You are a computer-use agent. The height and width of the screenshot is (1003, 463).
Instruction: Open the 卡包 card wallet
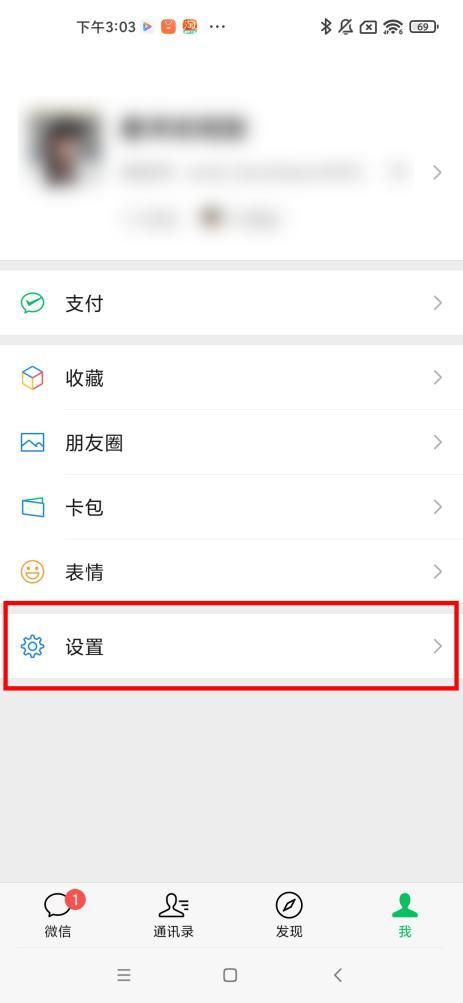(232, 507)
